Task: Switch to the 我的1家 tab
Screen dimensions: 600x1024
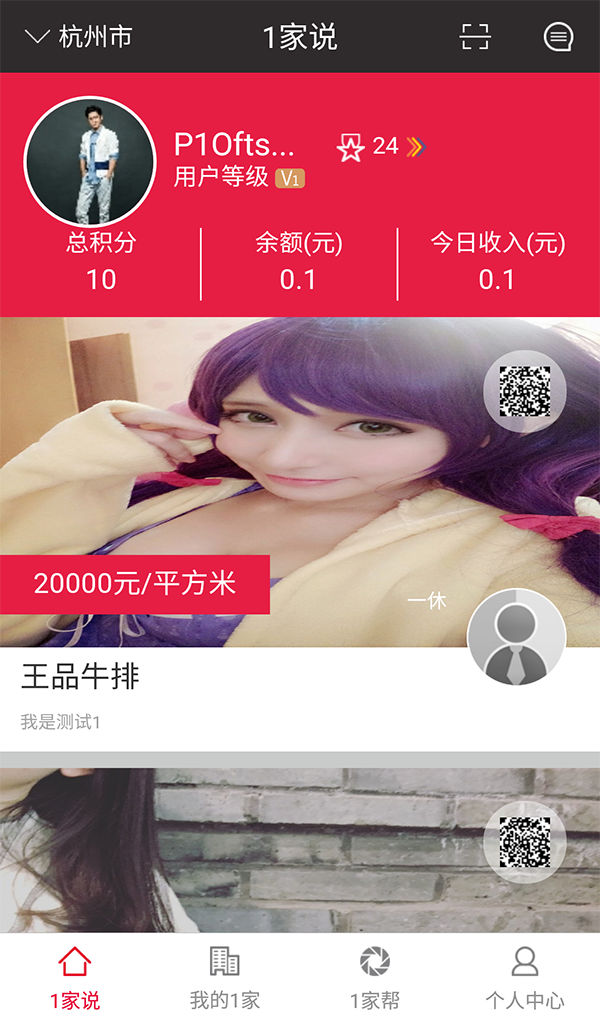Action: (225, 978)
